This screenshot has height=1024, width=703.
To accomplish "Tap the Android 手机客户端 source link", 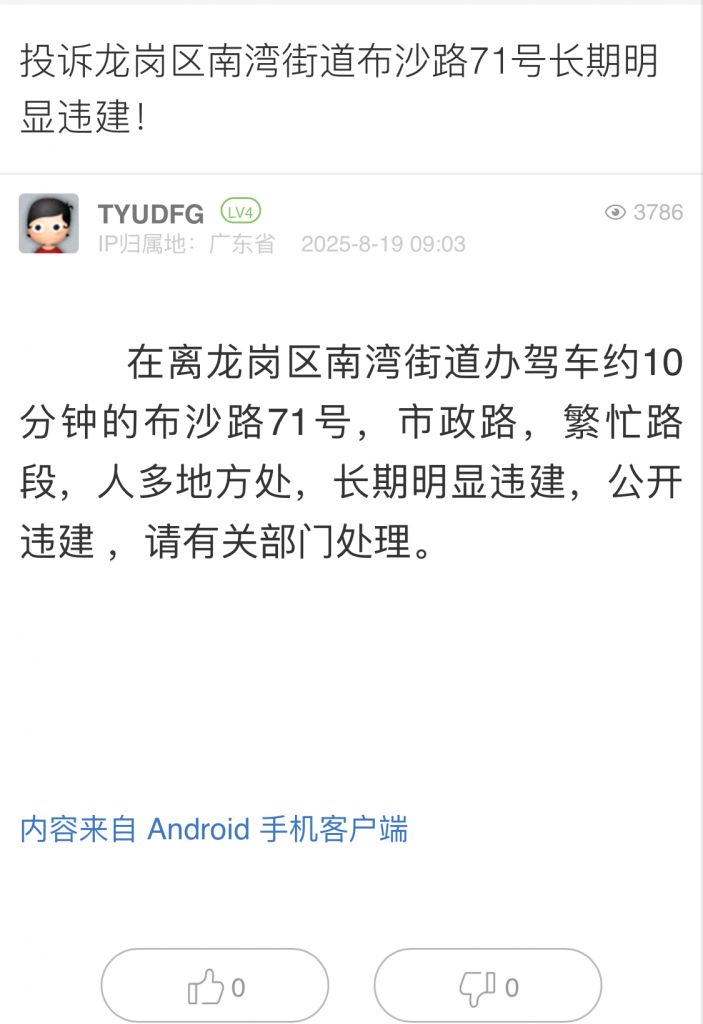I will point(214,829).
